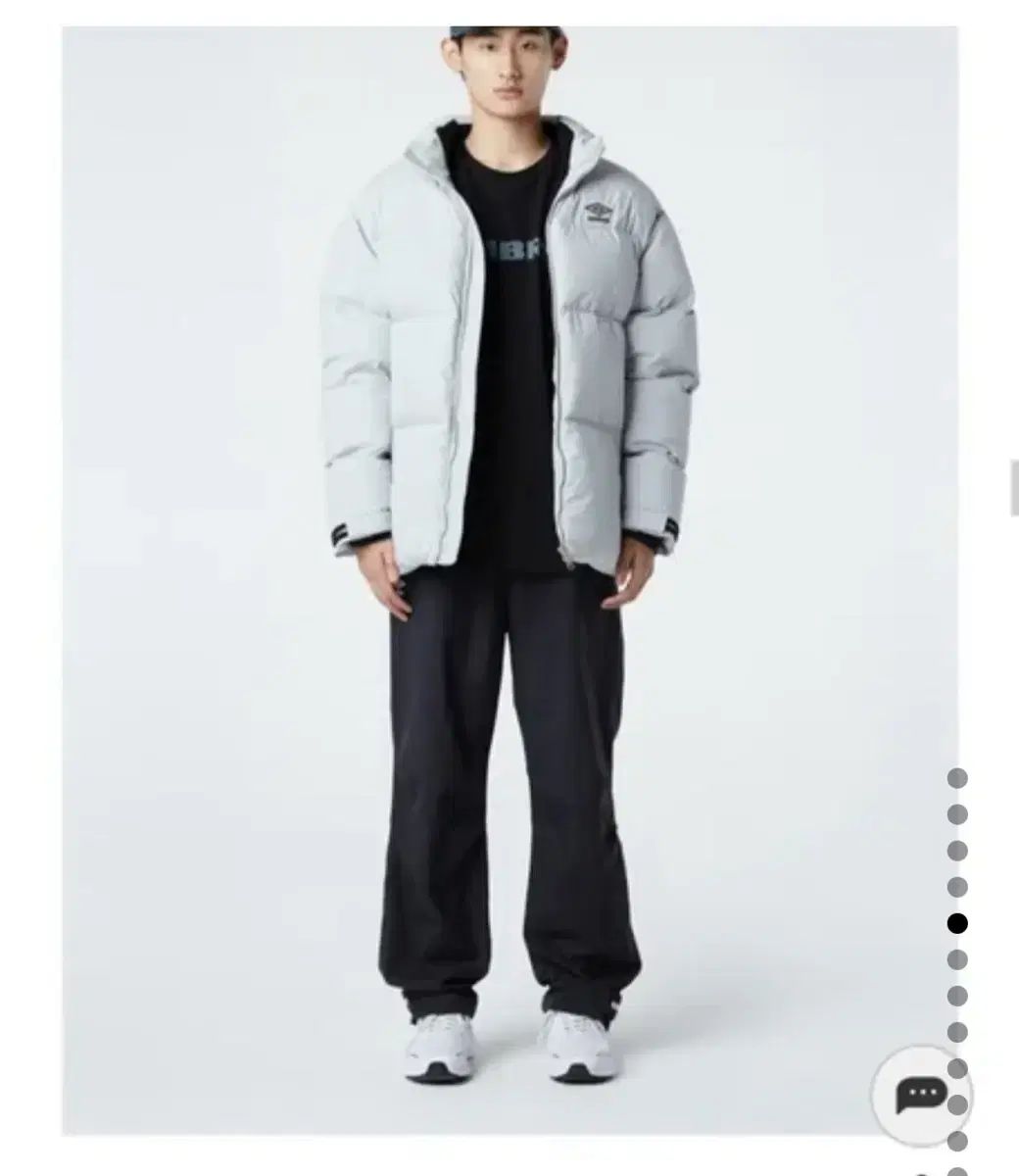
Task: Open the chat support bubble
Action: [x=921, y=1095]
